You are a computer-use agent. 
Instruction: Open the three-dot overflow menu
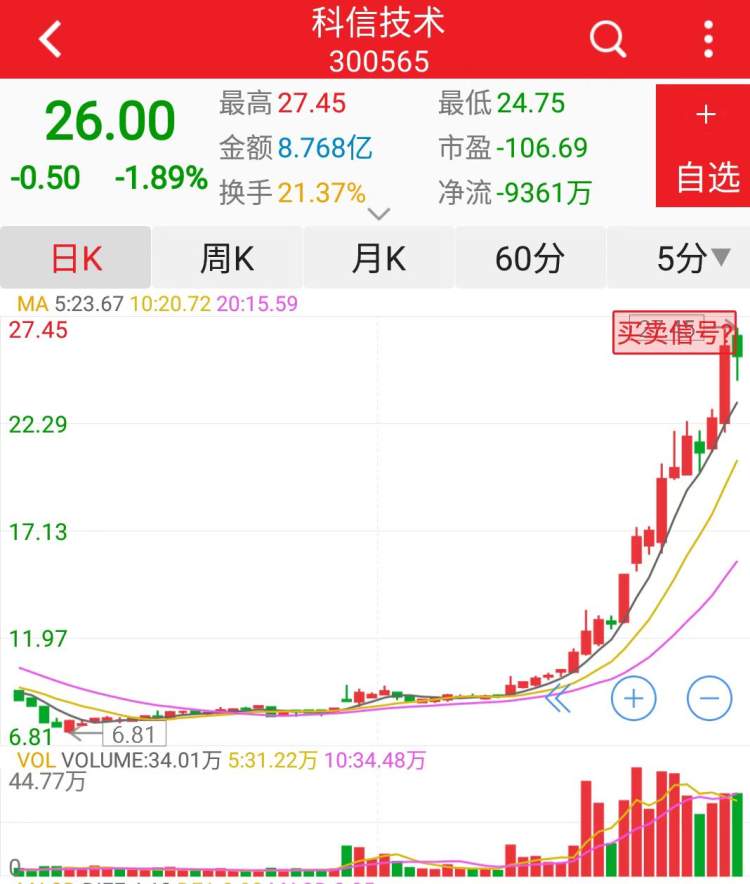click(708, 40)
